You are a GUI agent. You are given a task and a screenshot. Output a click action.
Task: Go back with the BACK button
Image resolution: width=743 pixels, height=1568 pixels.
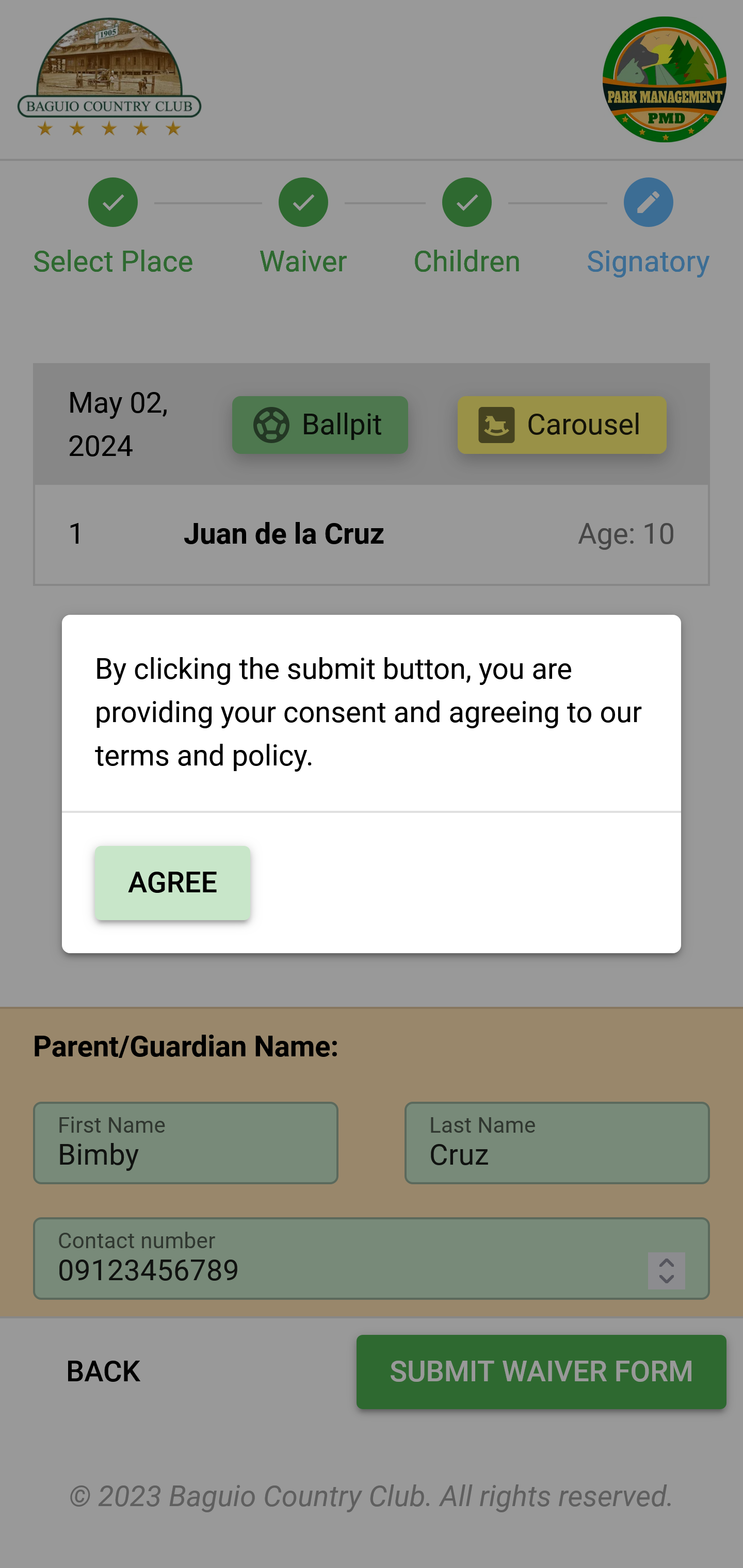point(104,1371)
